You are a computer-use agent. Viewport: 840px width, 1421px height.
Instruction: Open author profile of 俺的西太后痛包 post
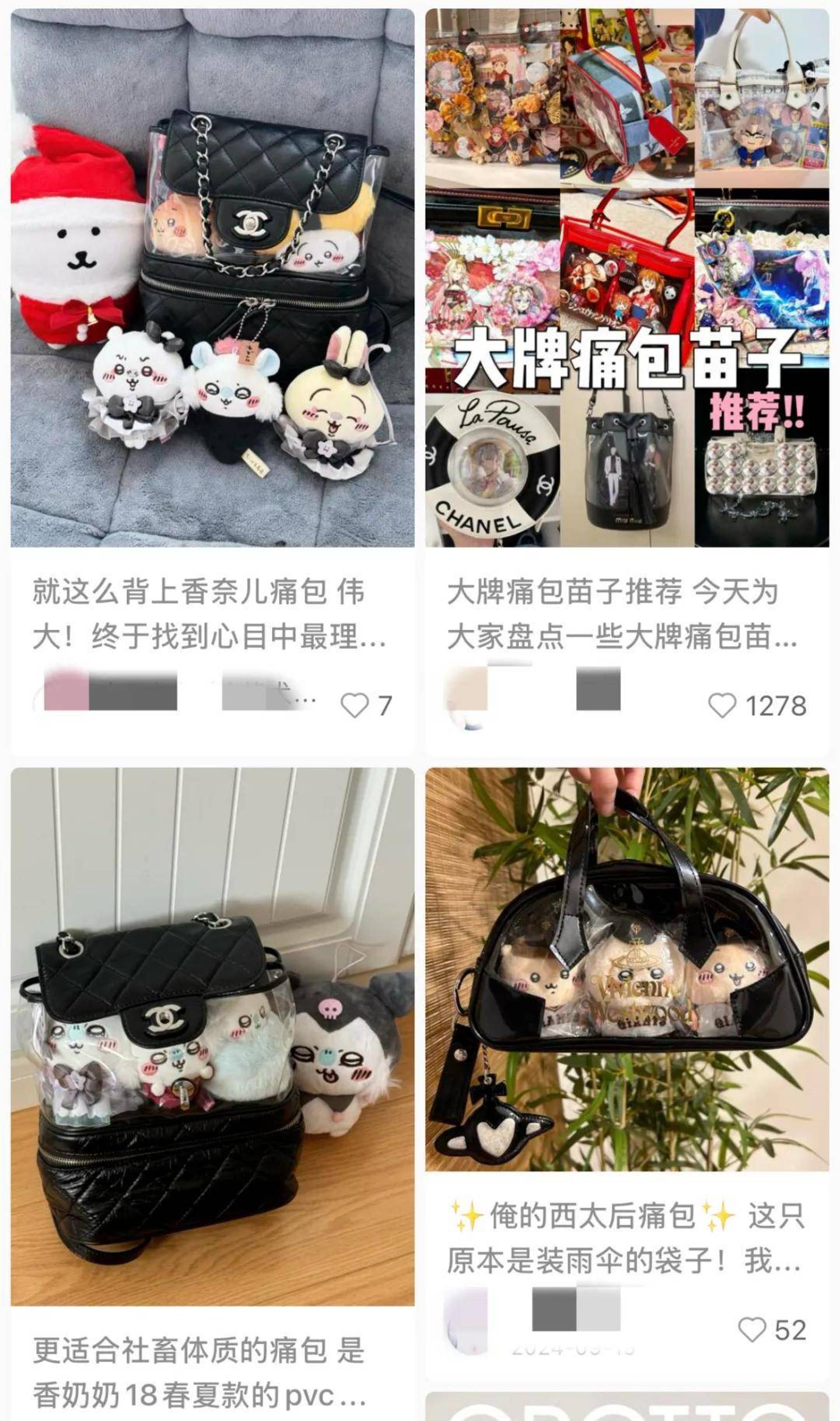467,1323
